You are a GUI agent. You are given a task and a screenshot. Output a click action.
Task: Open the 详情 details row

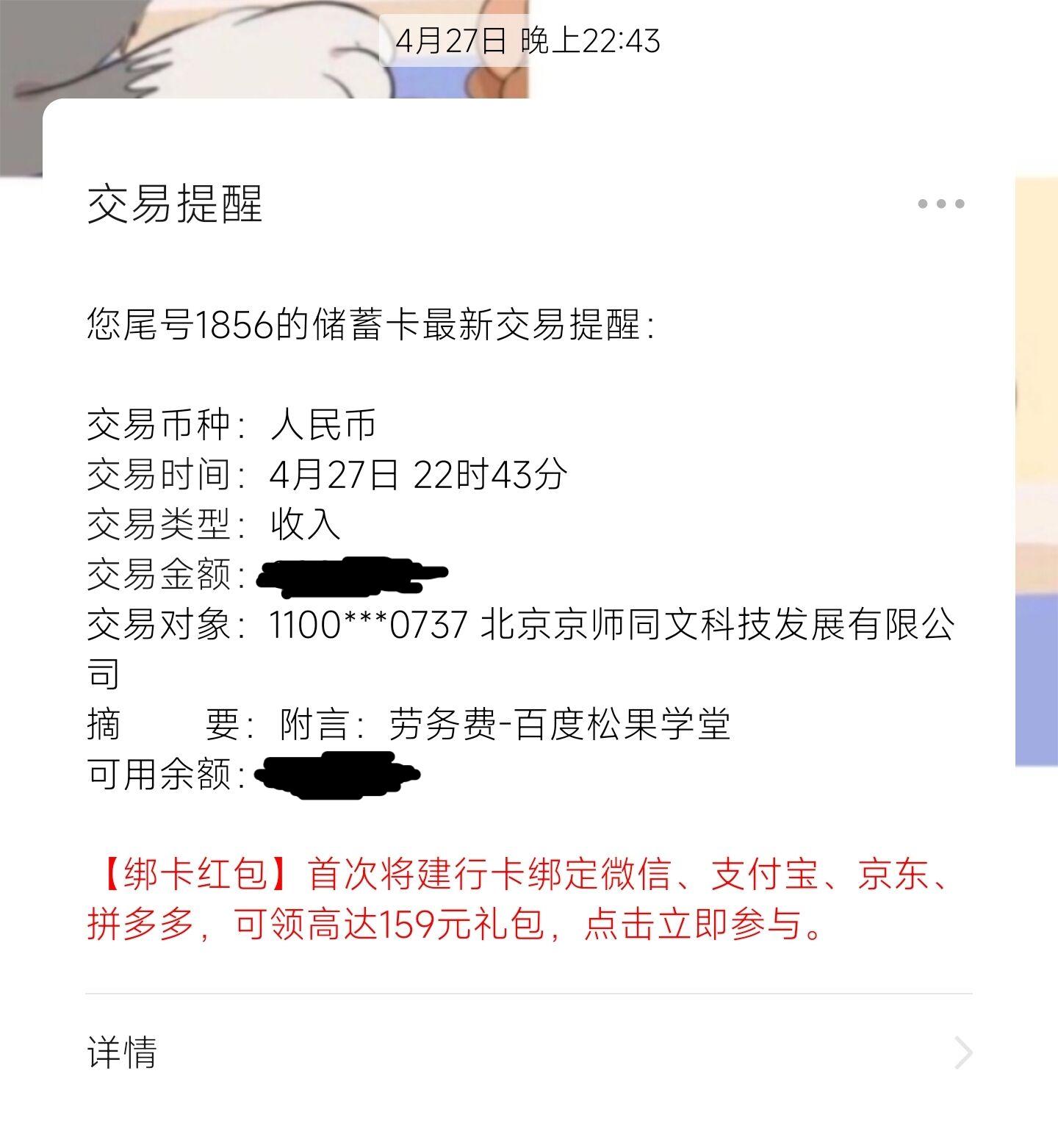coord(528,1052)
